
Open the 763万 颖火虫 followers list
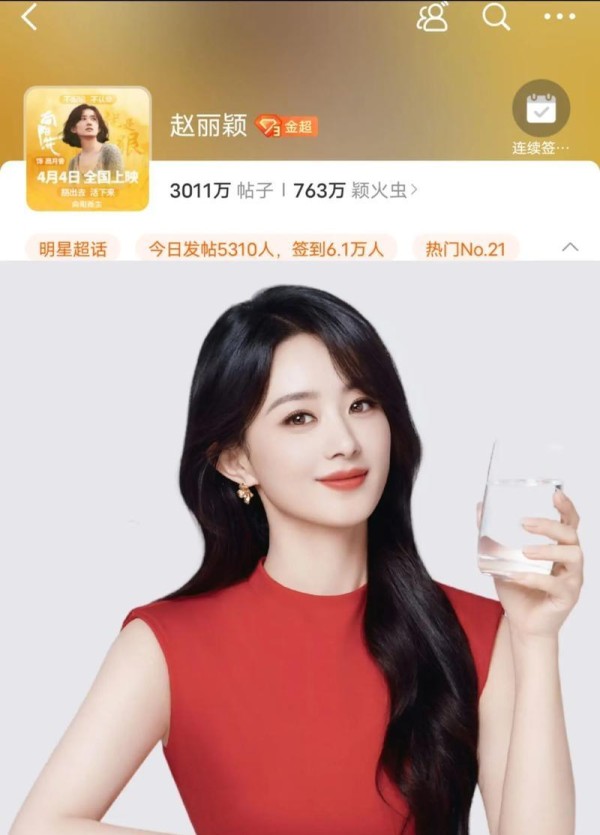pyautogui.click(x=356, y=190)
